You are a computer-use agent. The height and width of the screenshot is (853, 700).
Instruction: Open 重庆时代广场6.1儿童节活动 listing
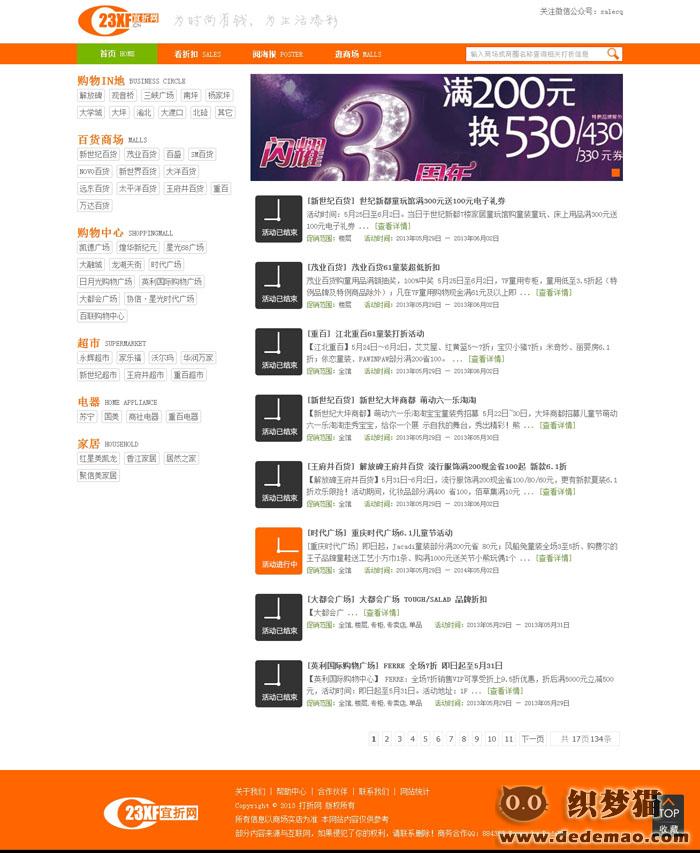pyautogui.click(x=380, y=533)
